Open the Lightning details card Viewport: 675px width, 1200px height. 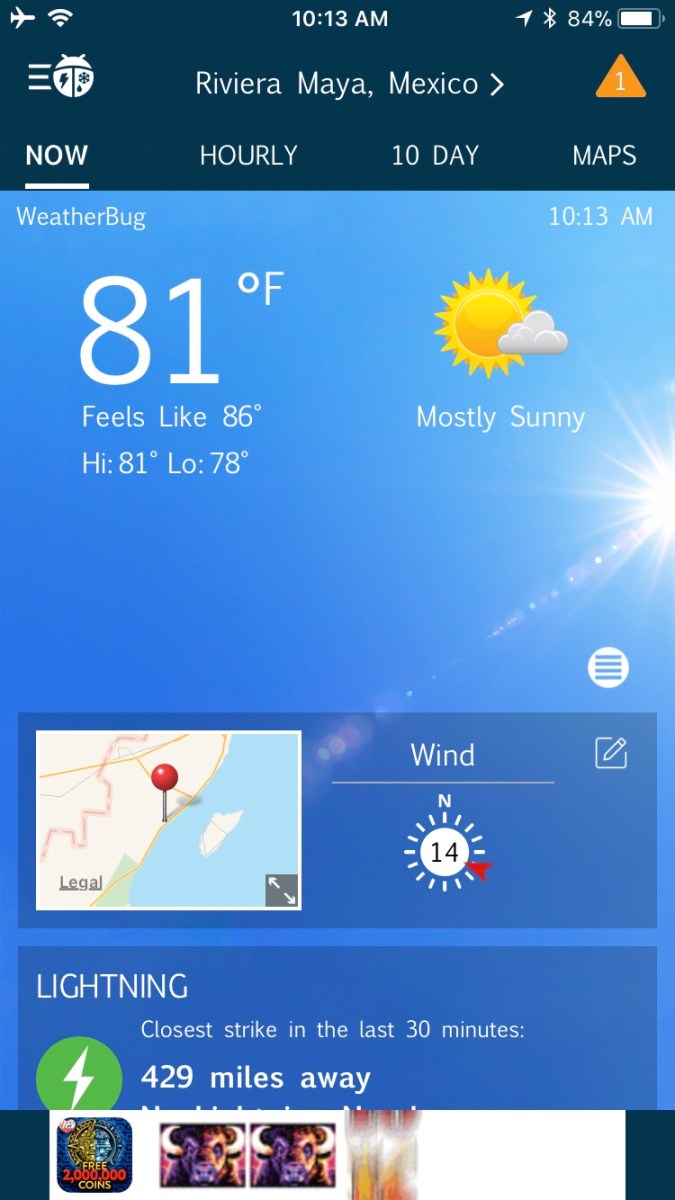337,1040
